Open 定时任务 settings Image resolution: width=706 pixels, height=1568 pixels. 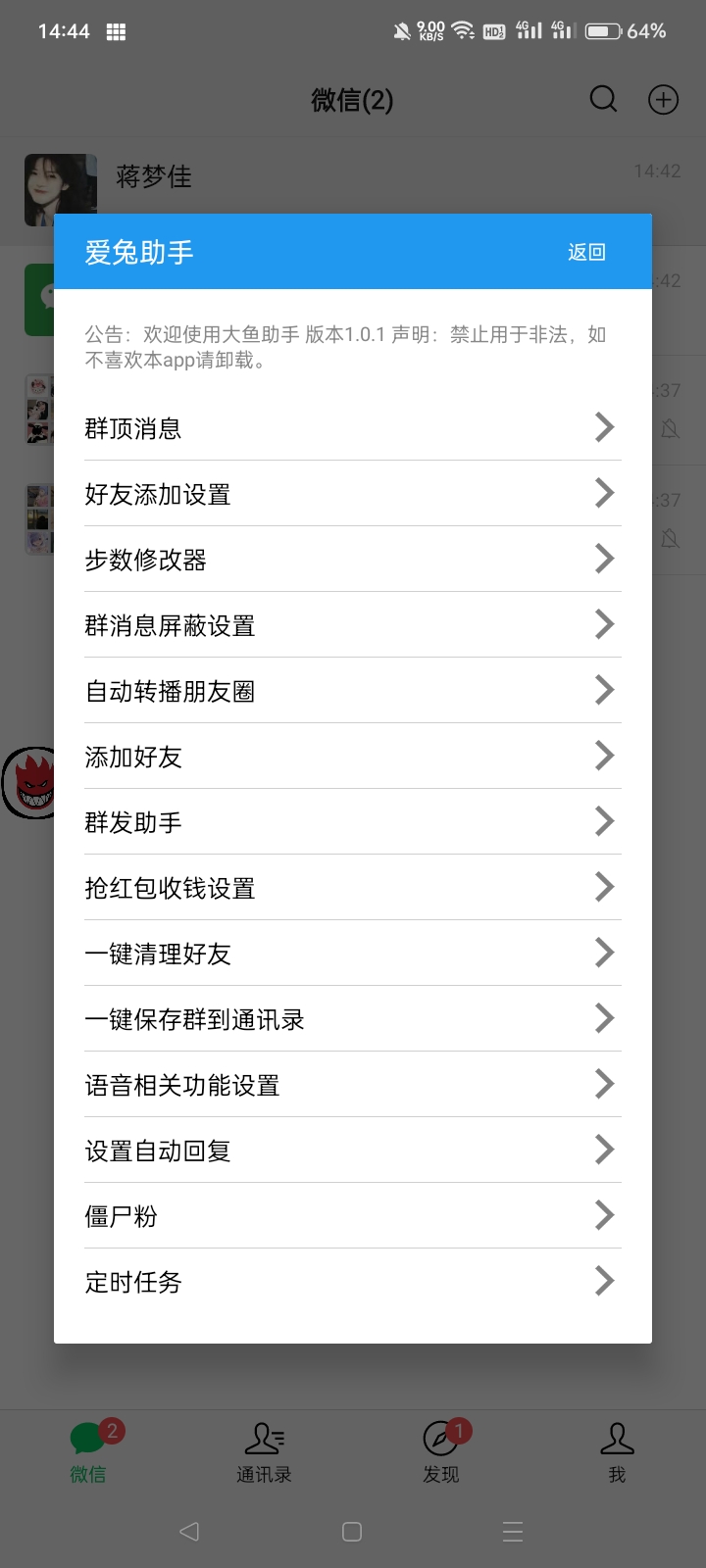[352, 1282]
